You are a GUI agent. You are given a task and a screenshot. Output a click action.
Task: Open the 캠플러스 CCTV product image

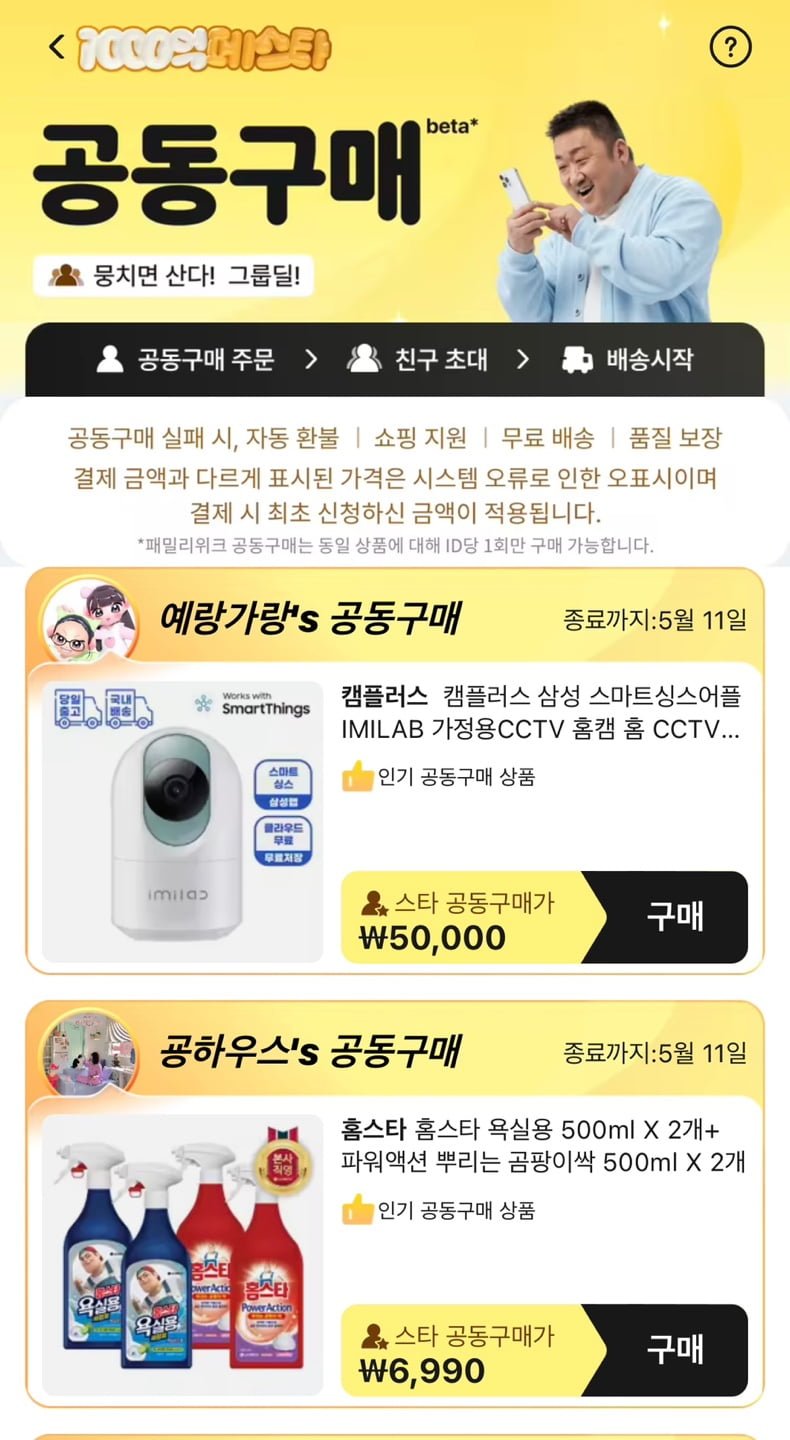click(183, 822)
